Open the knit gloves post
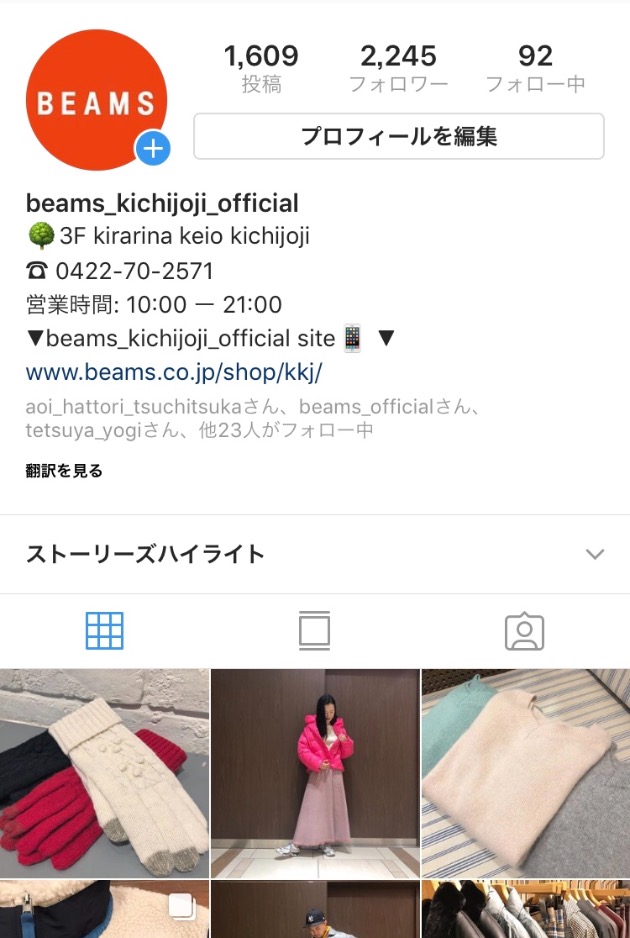The height and width of the screenshot is (938, 630). coord(105,772)
